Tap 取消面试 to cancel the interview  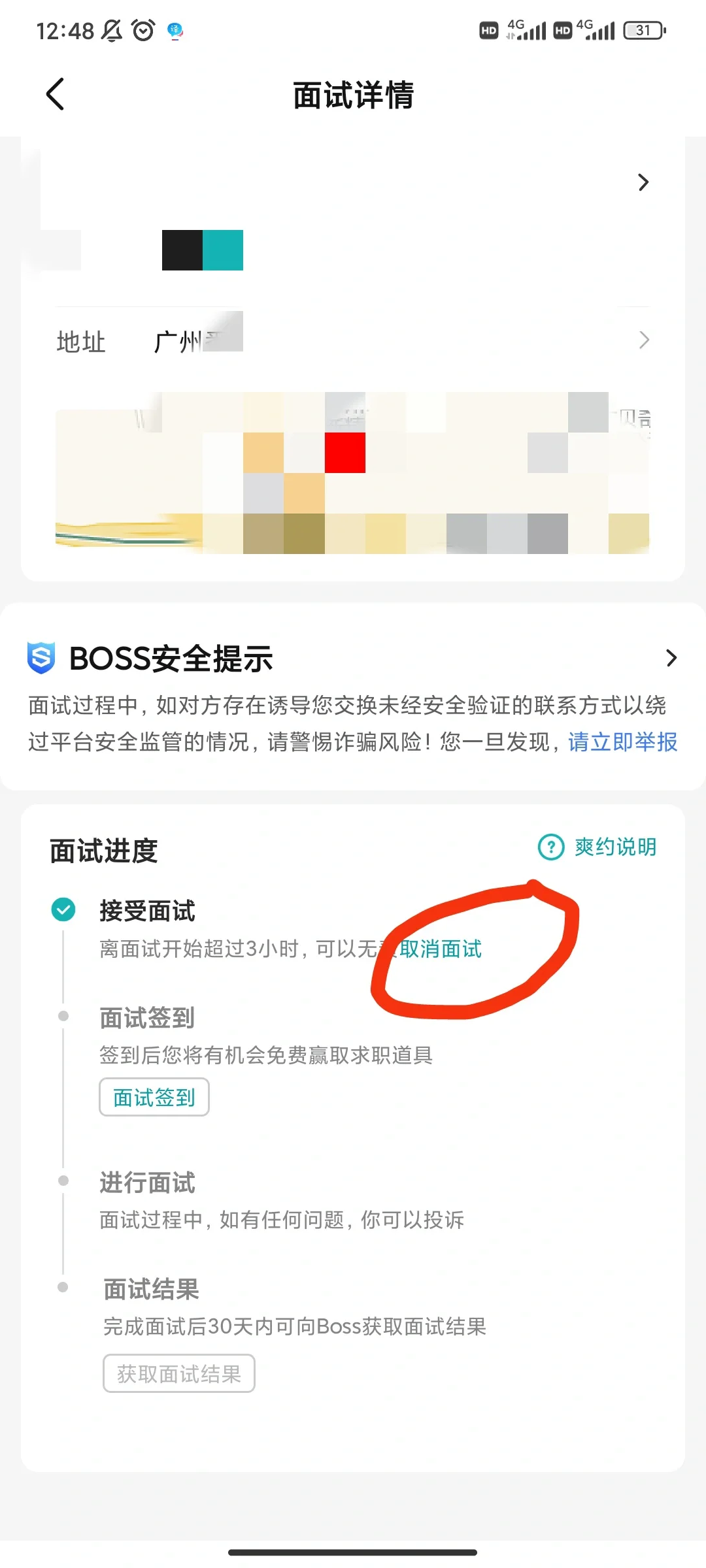click(441, 949)
